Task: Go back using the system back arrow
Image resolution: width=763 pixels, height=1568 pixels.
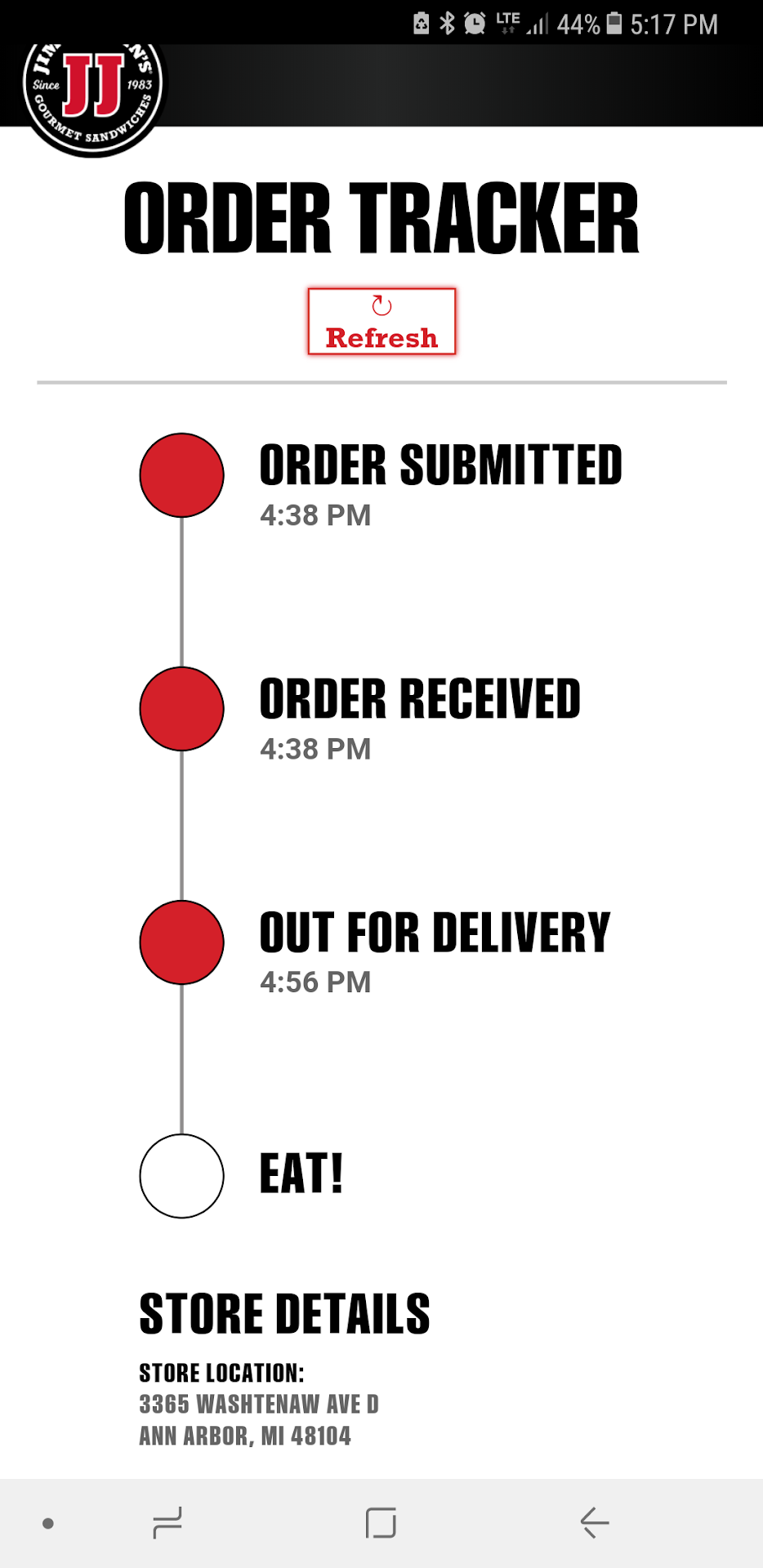Action: coord(595,1523)
